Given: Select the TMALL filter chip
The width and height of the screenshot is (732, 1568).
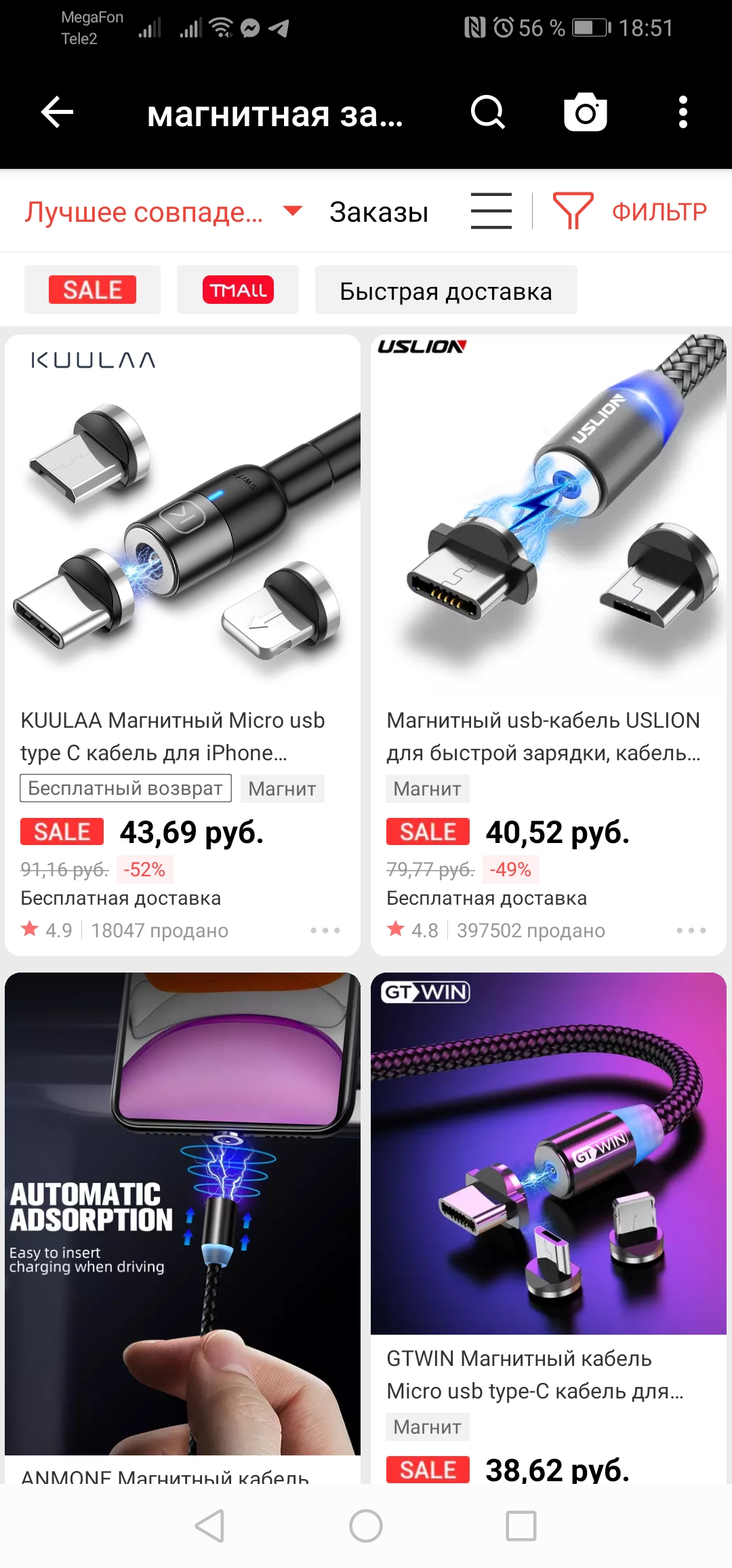Looking at the screenshot, I should click(x=238, y=290).
